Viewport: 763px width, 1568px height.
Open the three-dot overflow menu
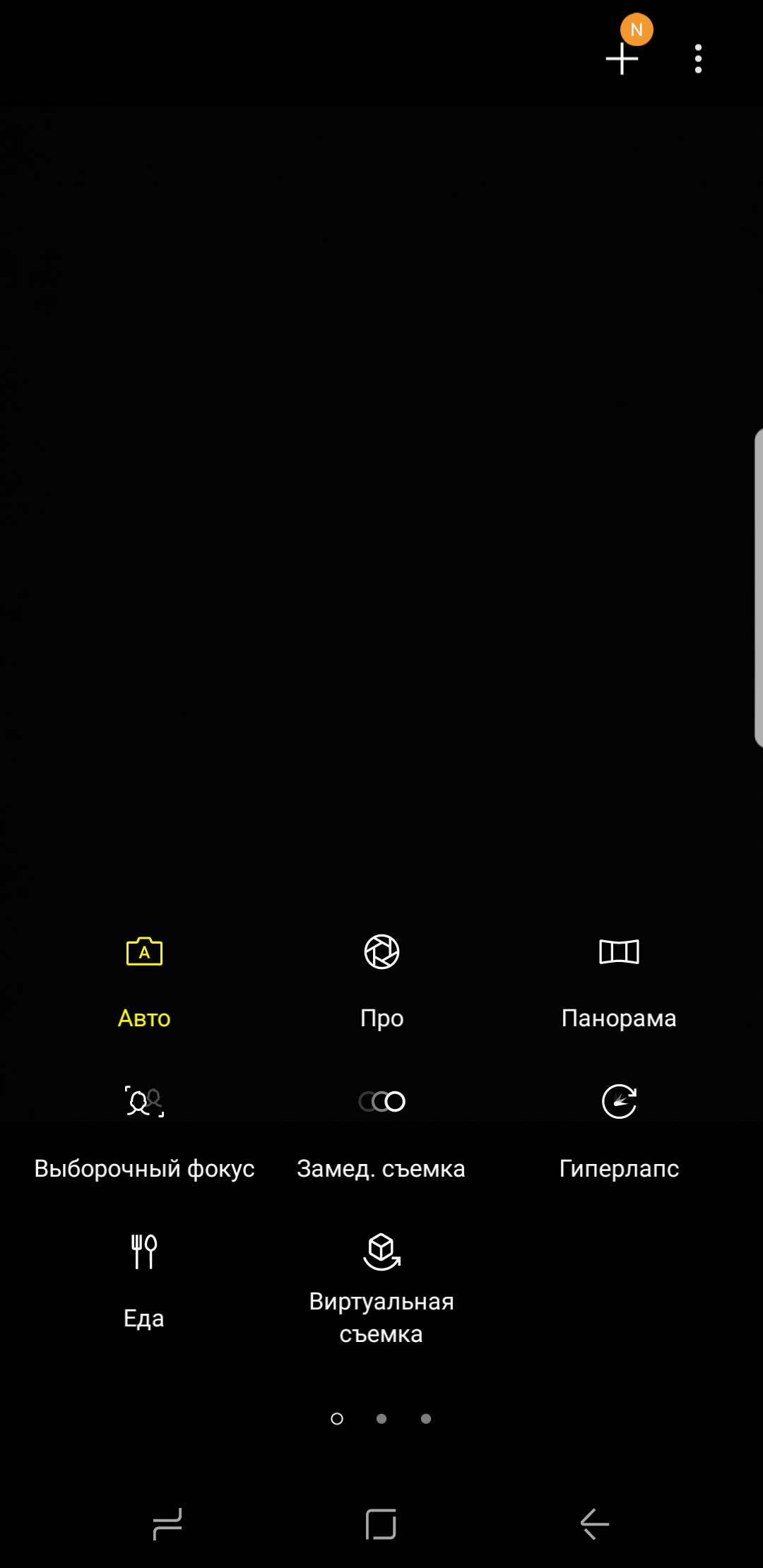tap(698, 59)
